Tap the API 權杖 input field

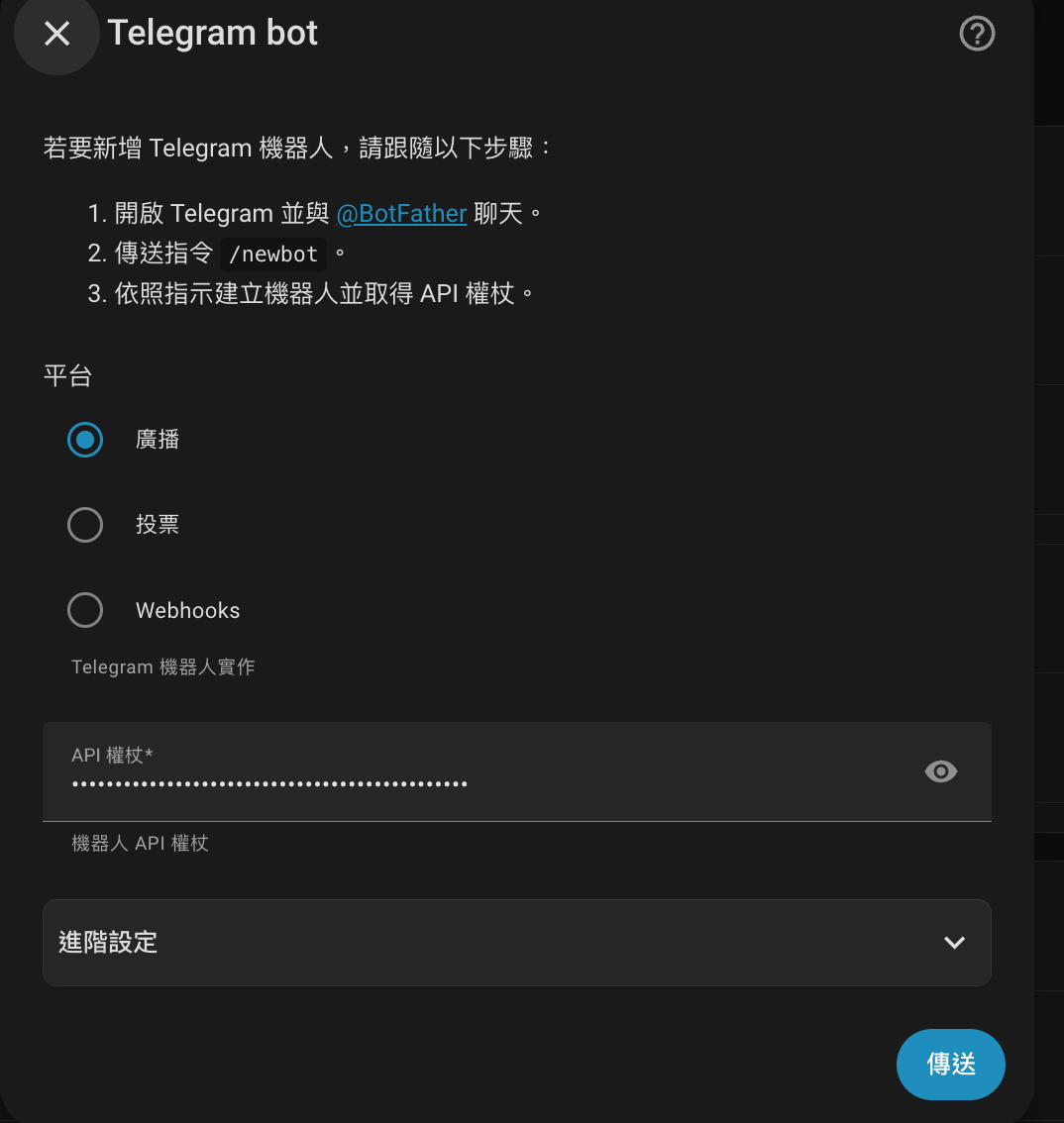[x=476, y=773]
